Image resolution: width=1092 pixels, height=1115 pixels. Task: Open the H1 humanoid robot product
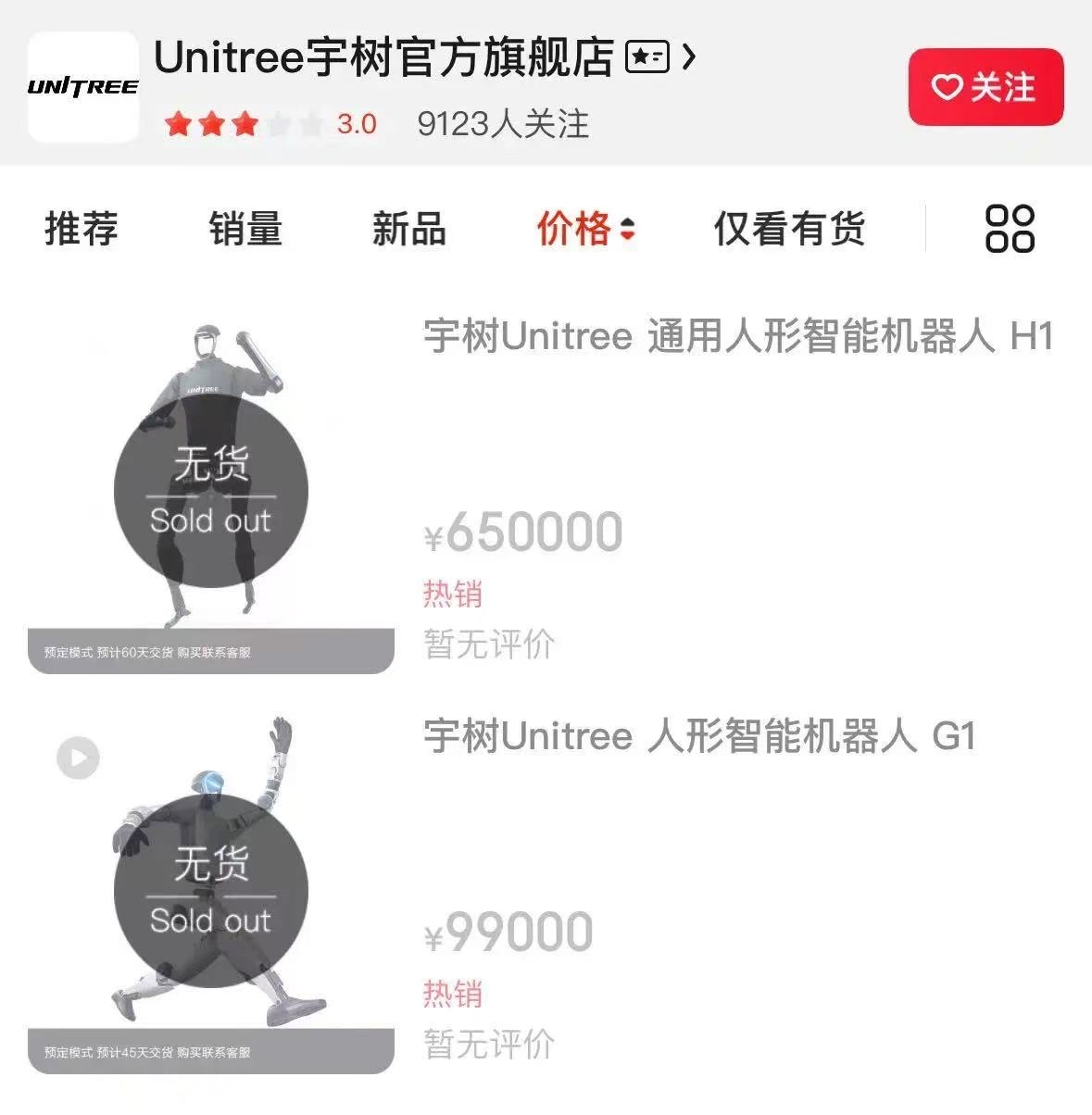[737, 336]
